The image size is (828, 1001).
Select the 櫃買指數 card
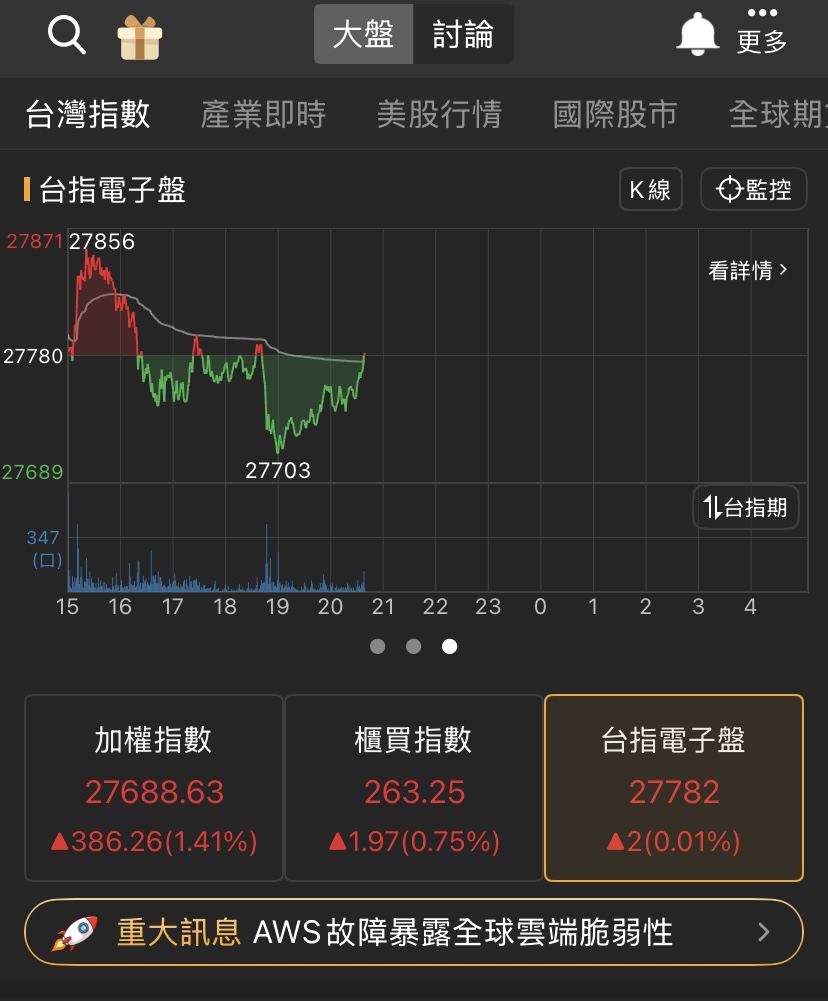(x=414, y=788)
